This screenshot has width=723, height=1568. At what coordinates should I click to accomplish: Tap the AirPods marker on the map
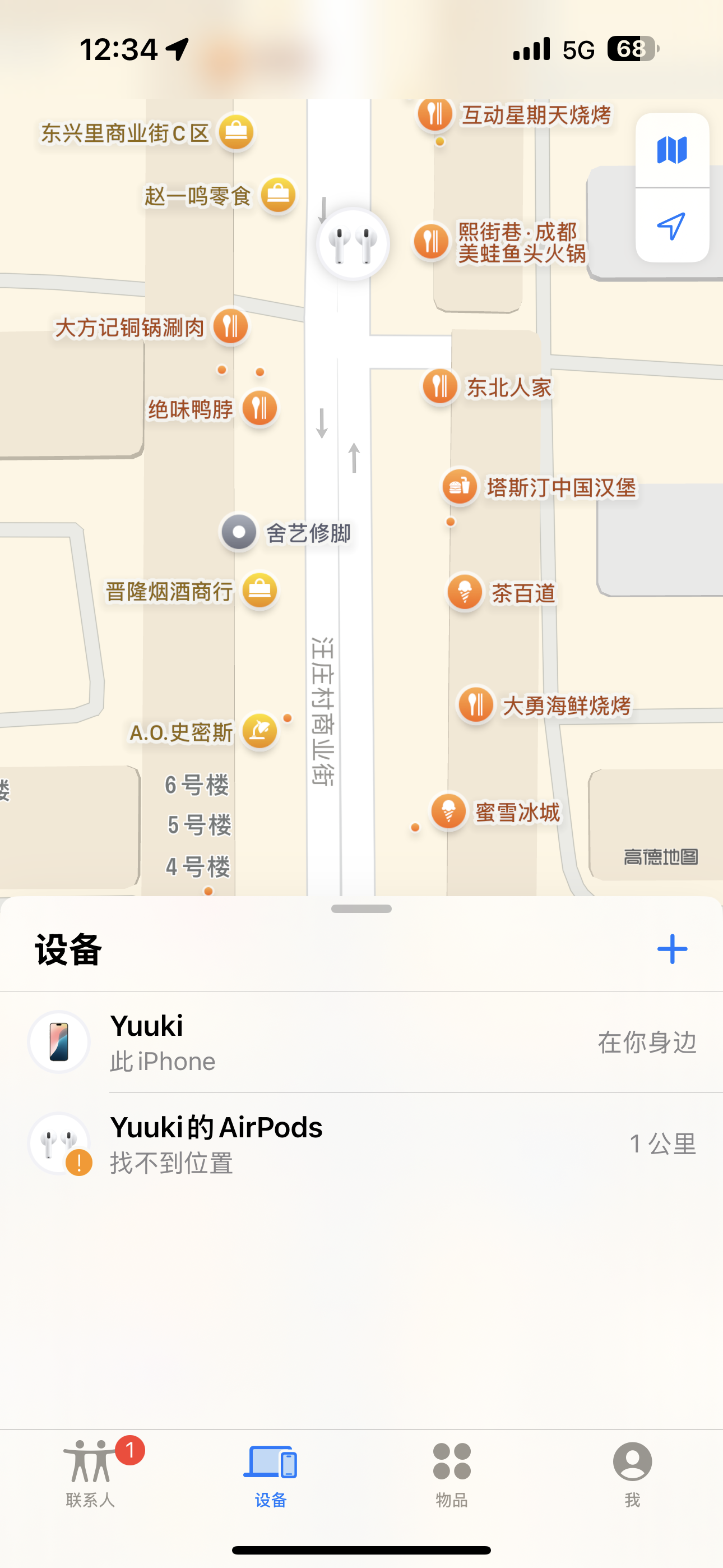(353, 244)
